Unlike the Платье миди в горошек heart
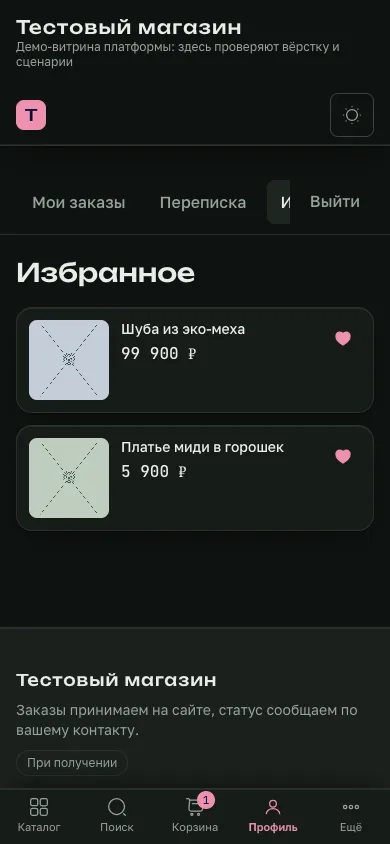Screen dimensions: 390x844 pyautogui.click(x=343, y=456)
